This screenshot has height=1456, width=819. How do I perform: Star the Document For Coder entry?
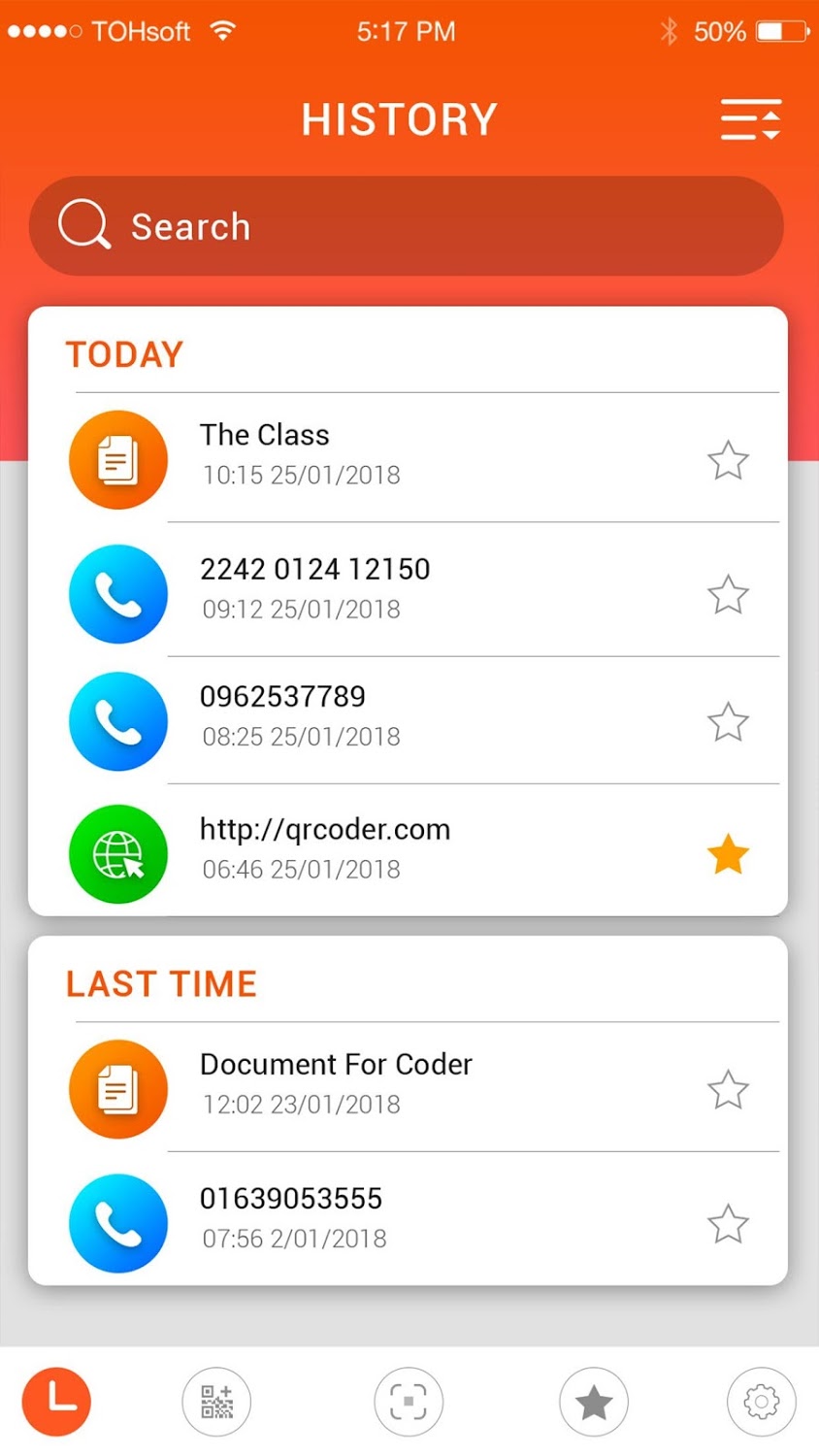coord(728,1090)
